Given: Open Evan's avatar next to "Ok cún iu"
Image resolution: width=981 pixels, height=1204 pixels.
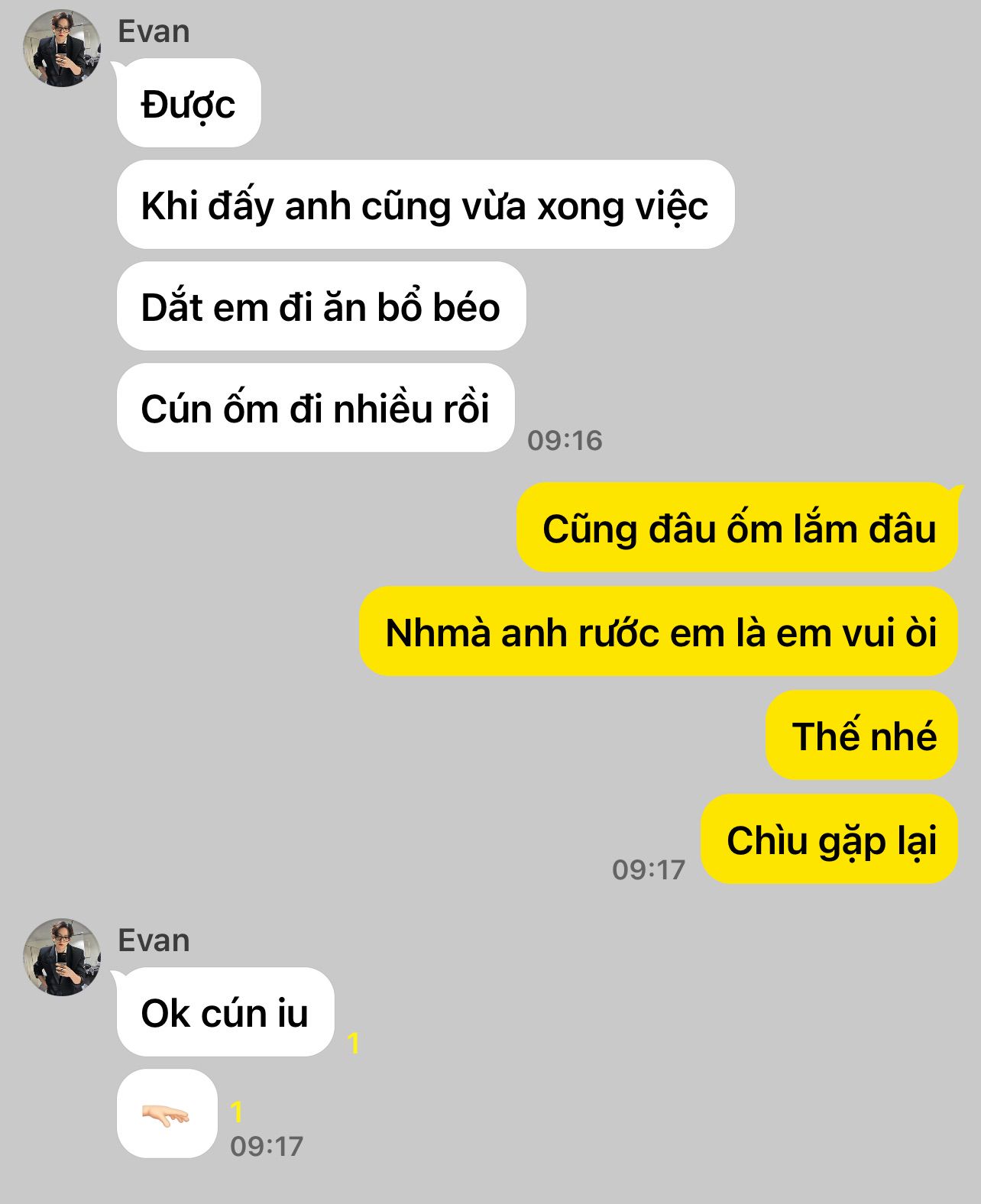Looking at the screenshot, I should tap(62, 956).
